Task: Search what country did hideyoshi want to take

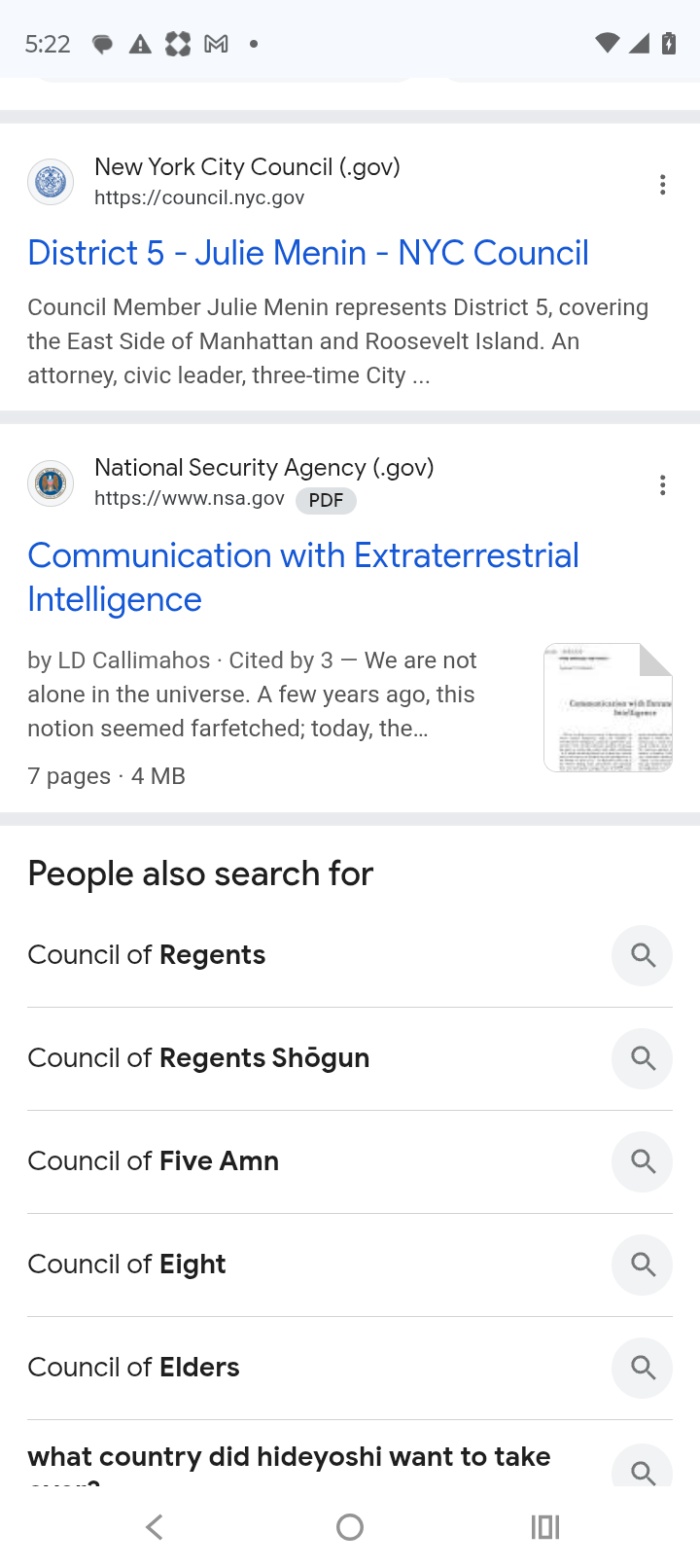Action: 350,1454
